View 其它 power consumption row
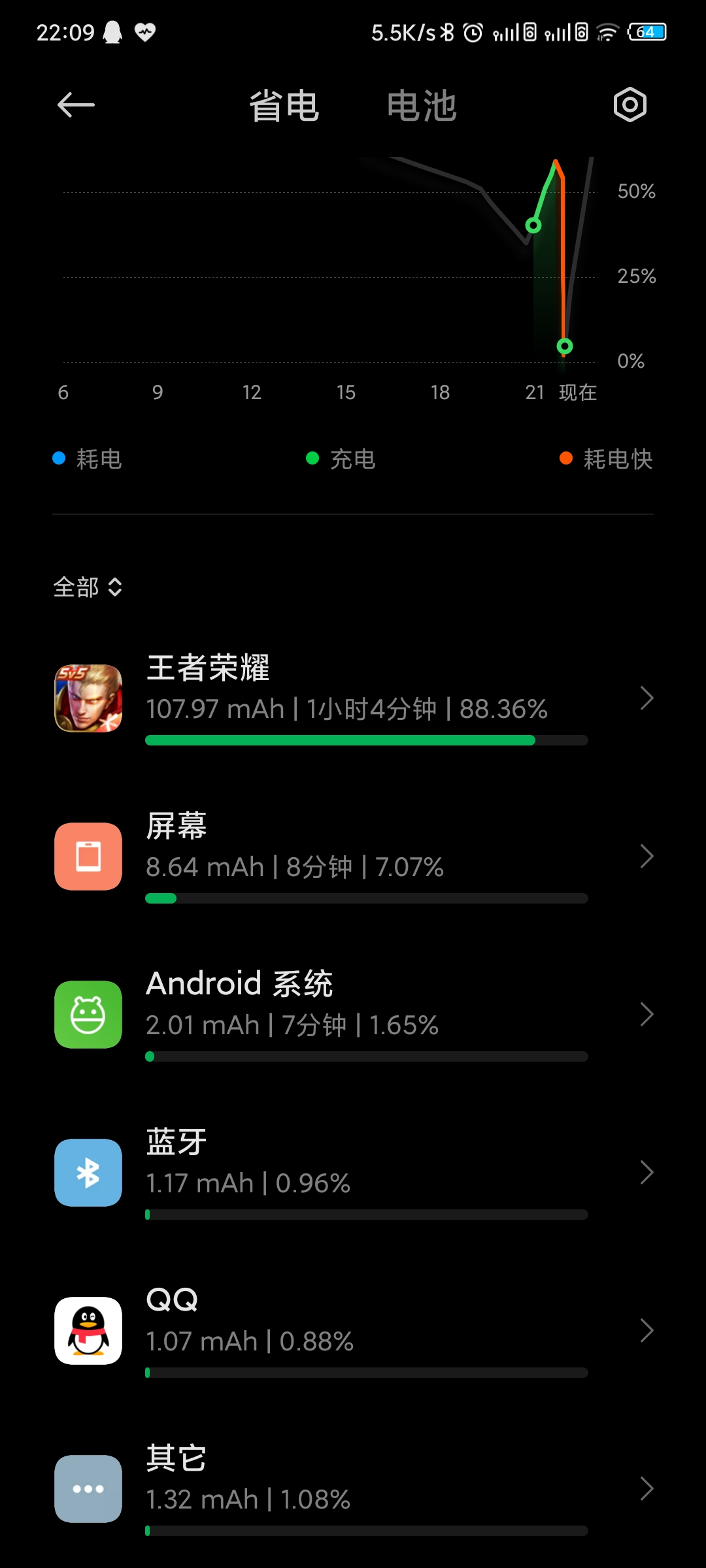Viewport: 706px width, 1568px height. coord(353,1489)
